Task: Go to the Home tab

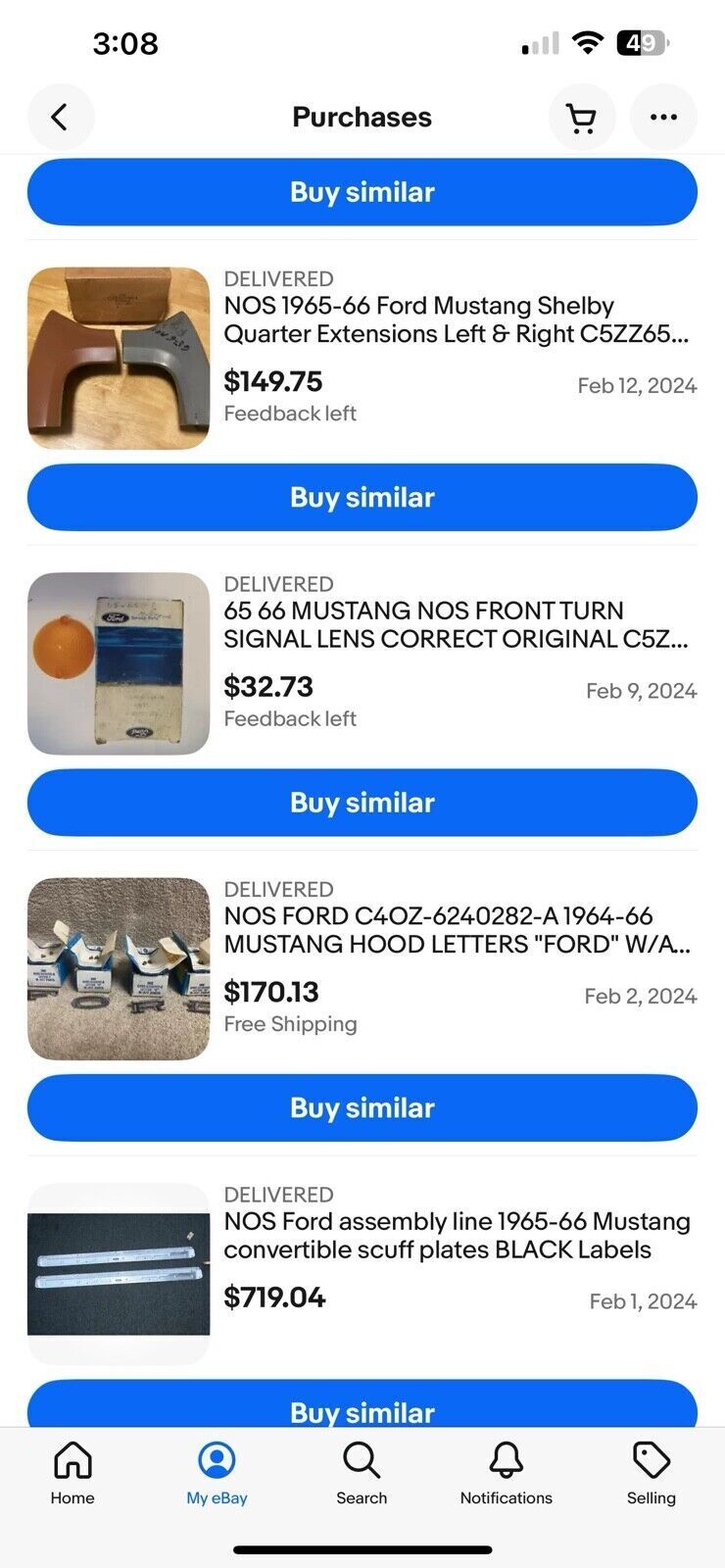Action: [x=72, y=1473]
